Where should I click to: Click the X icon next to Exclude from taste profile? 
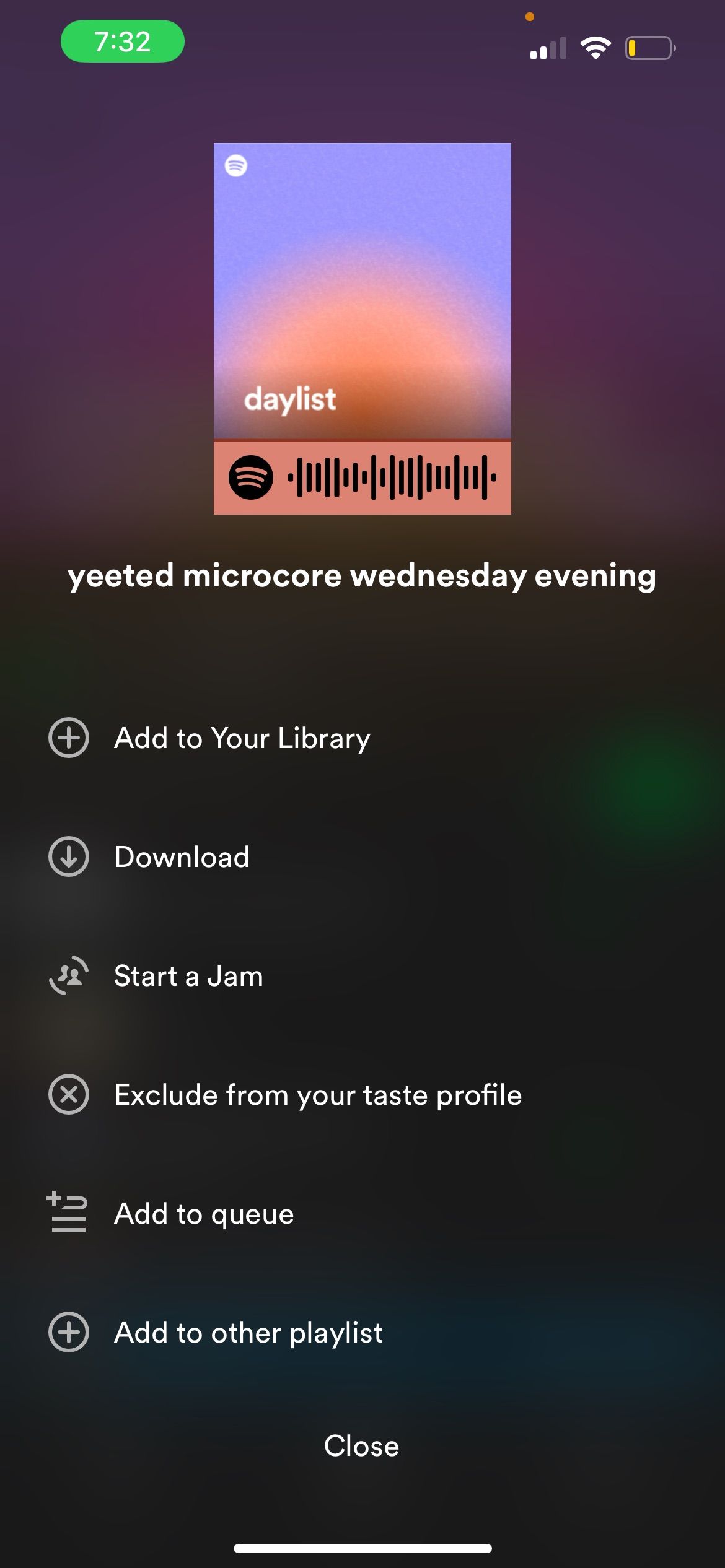(x=68, y=1094)
